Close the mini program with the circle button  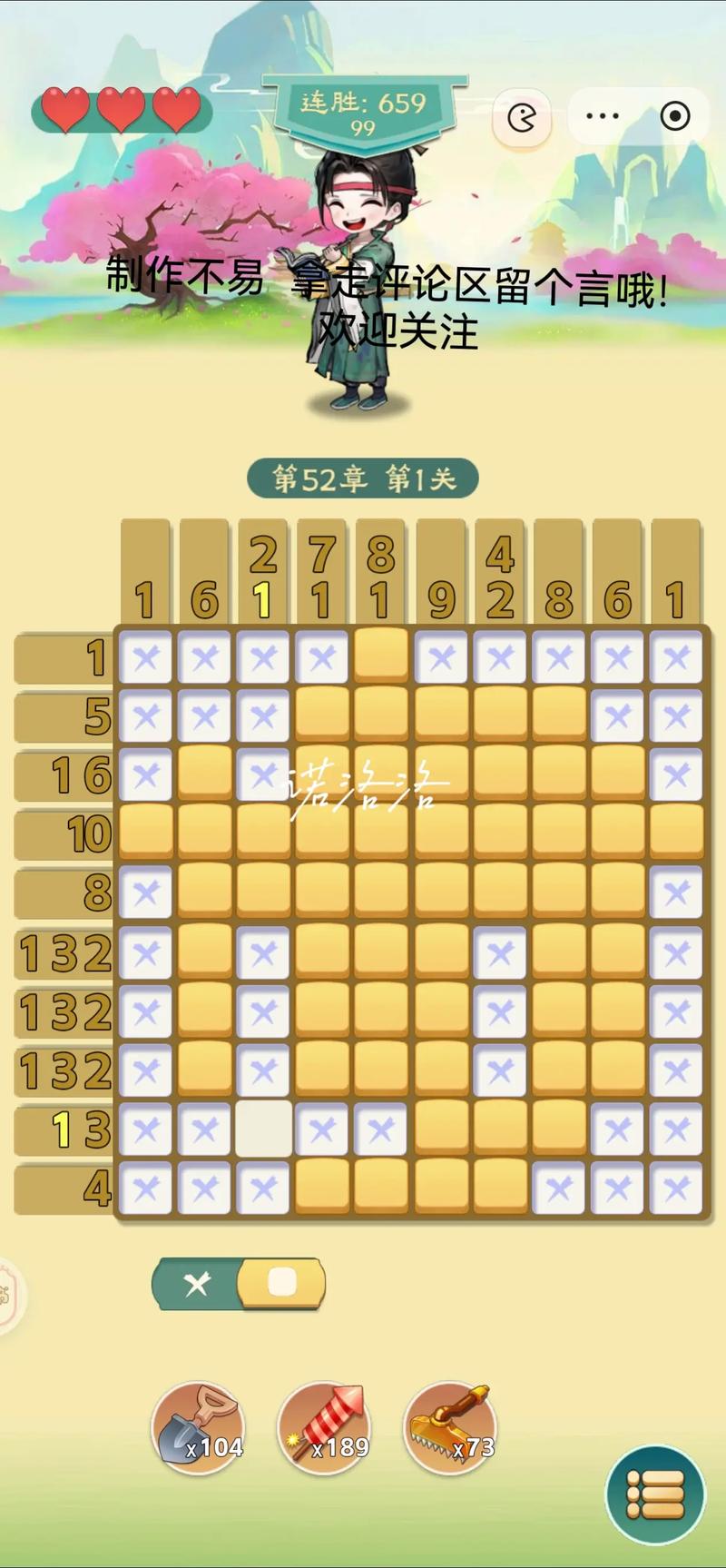[674, 116]
